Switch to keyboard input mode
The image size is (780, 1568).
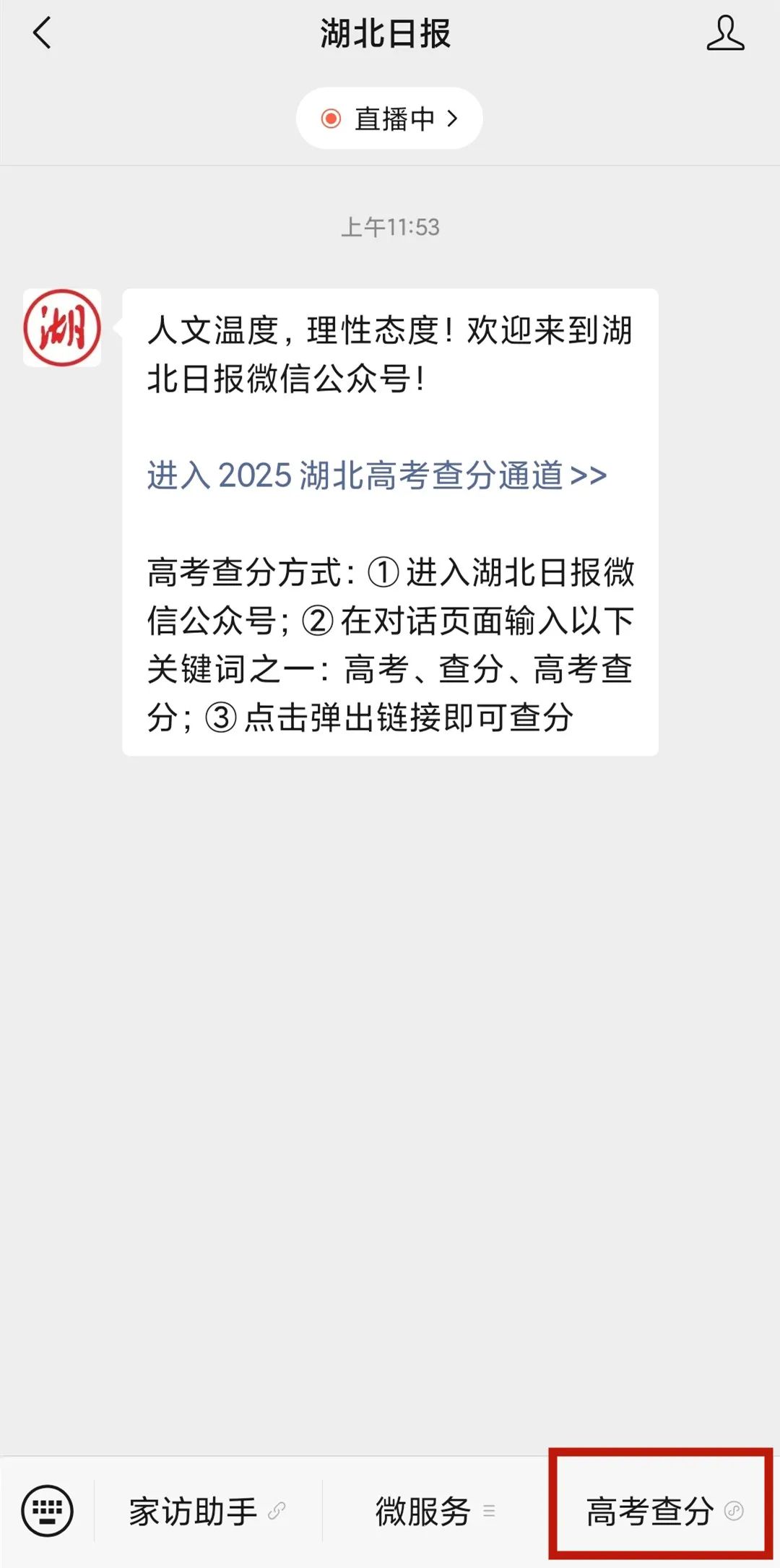48,1510
